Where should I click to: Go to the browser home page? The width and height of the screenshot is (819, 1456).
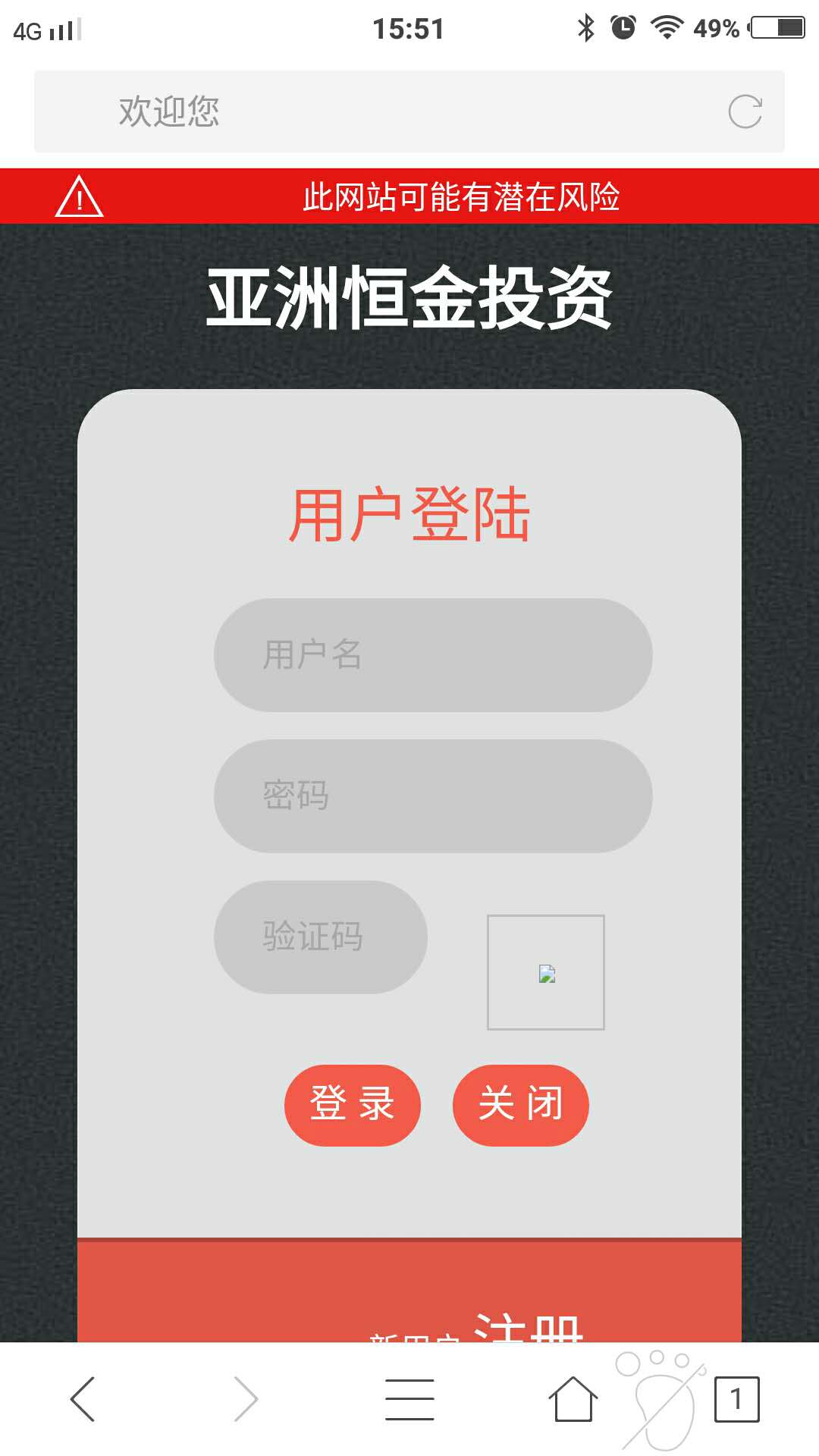click(573, 1399)
